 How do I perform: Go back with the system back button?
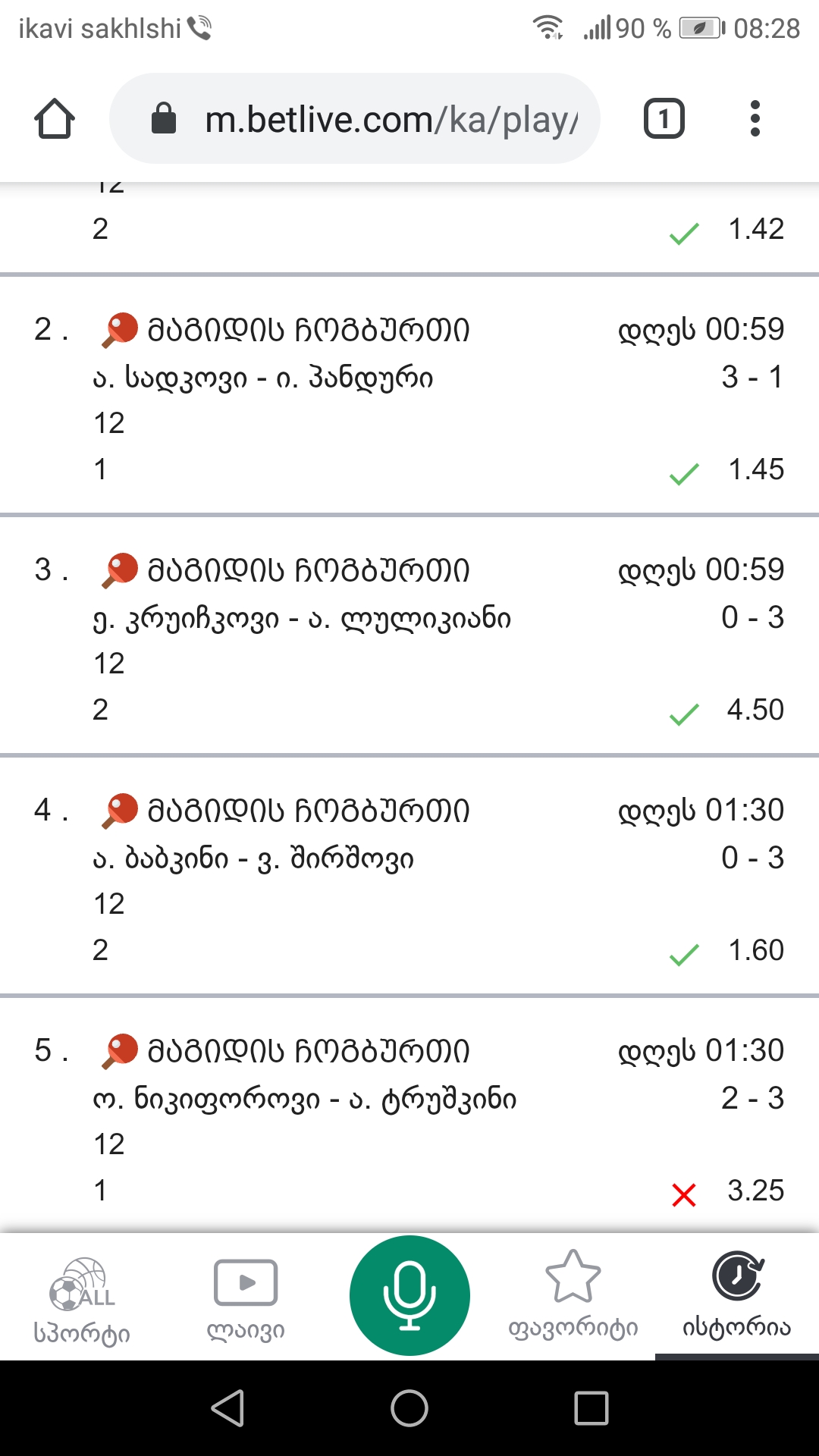(x=227, y=1408)
